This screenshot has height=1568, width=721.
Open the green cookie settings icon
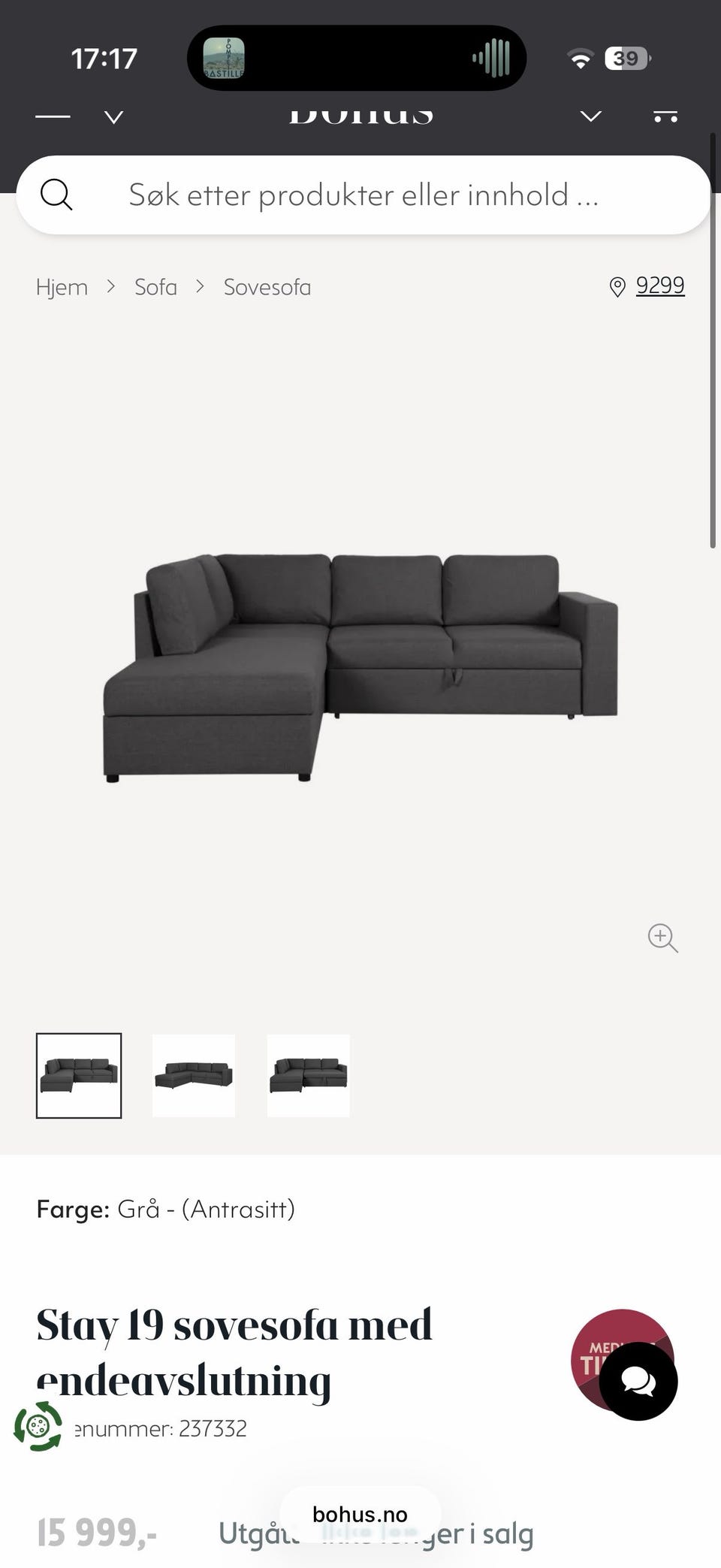click(x=38, y=1425)
